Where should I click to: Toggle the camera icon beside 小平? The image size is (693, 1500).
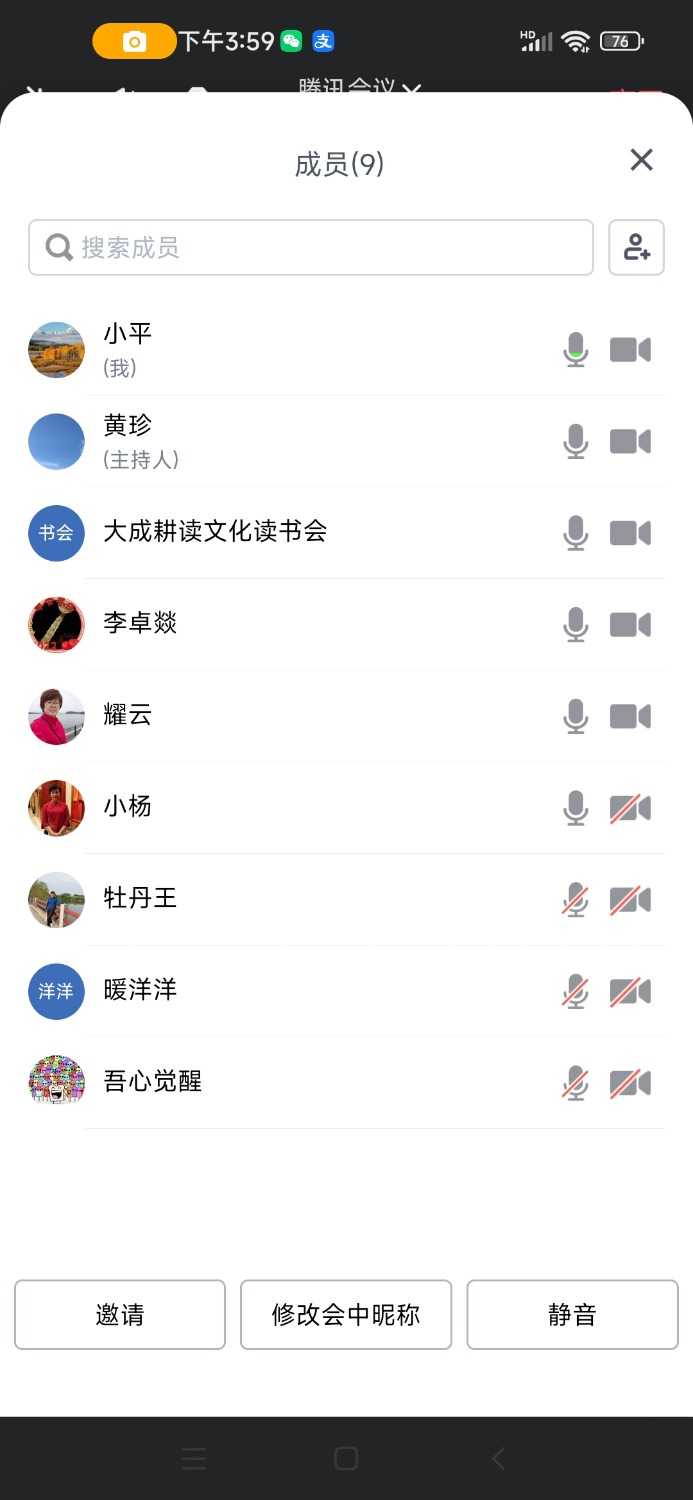pos(631,350)
